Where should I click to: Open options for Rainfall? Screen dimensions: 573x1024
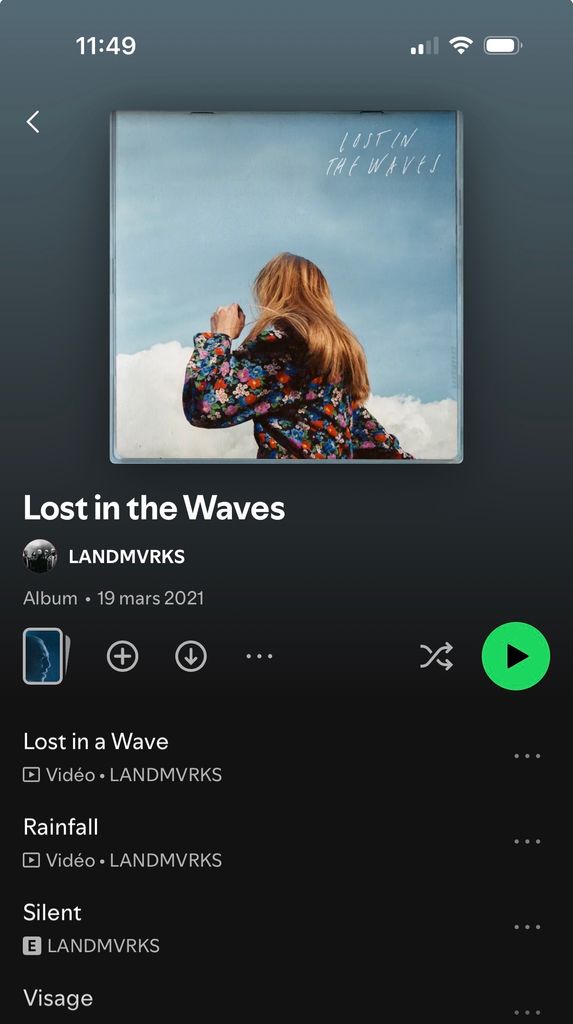[527, 842]
